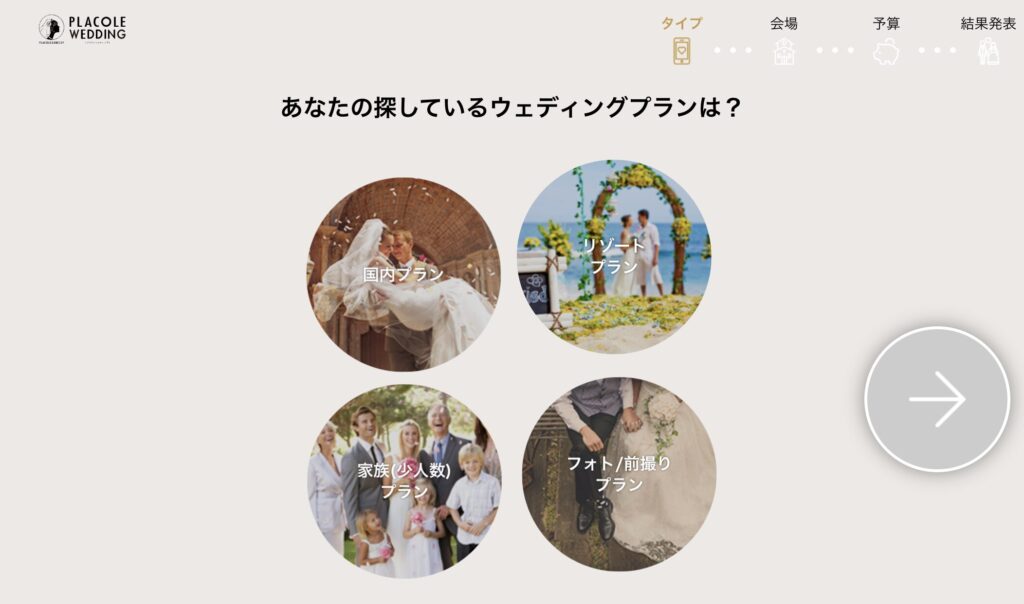1024x604 pixels.
Task: Select the 国内プラン option
Action: coord(403,274)
